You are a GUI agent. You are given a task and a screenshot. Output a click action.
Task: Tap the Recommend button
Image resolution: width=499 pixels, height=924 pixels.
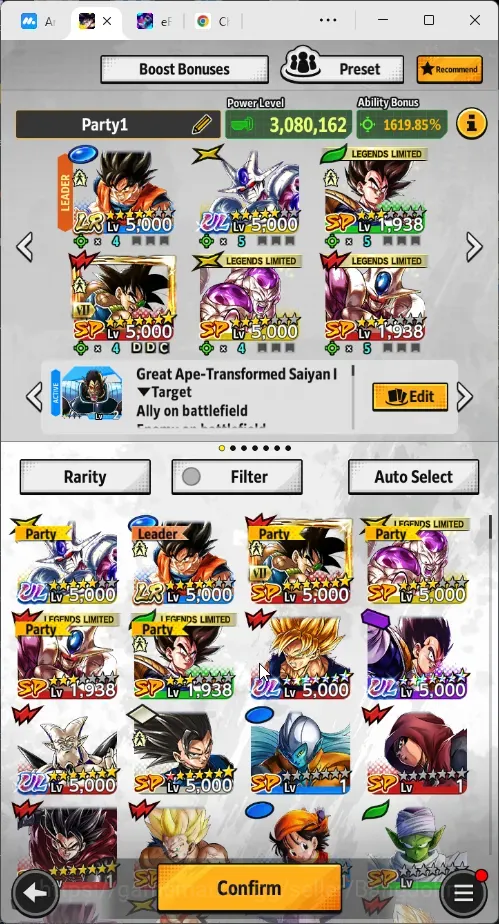tap(450, 70)
